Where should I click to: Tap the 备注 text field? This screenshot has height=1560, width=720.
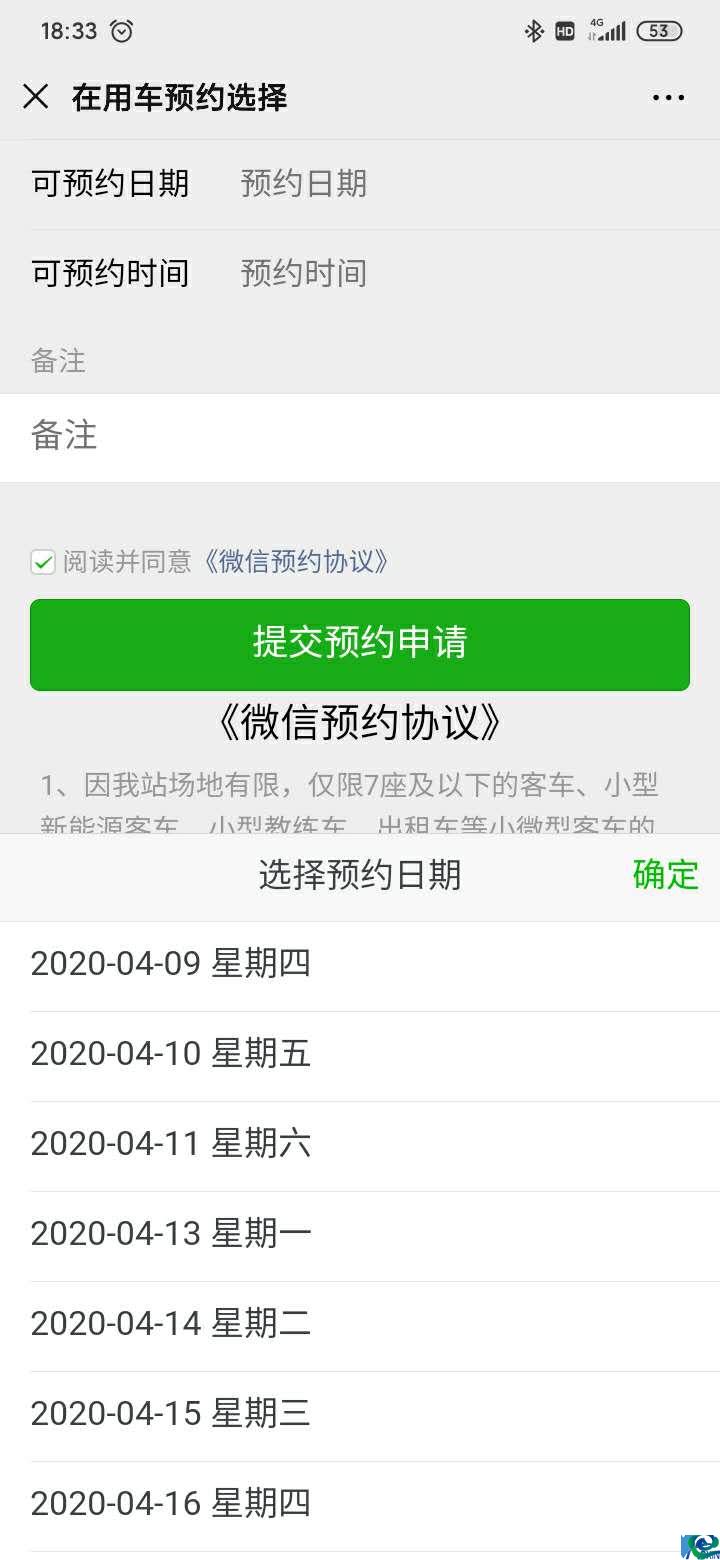click(360, 436)
